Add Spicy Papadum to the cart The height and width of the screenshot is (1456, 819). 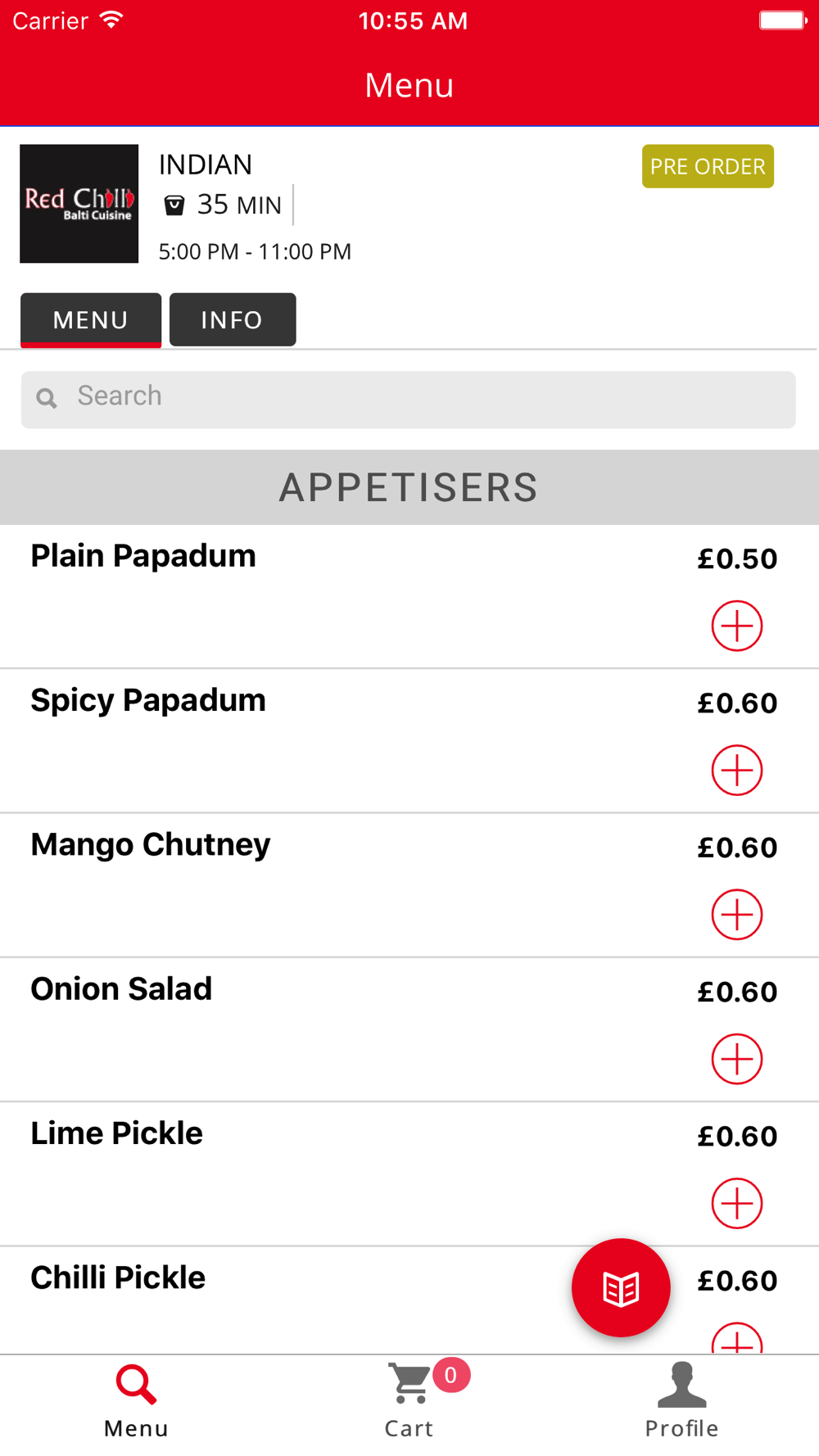(x=737, y=771)
